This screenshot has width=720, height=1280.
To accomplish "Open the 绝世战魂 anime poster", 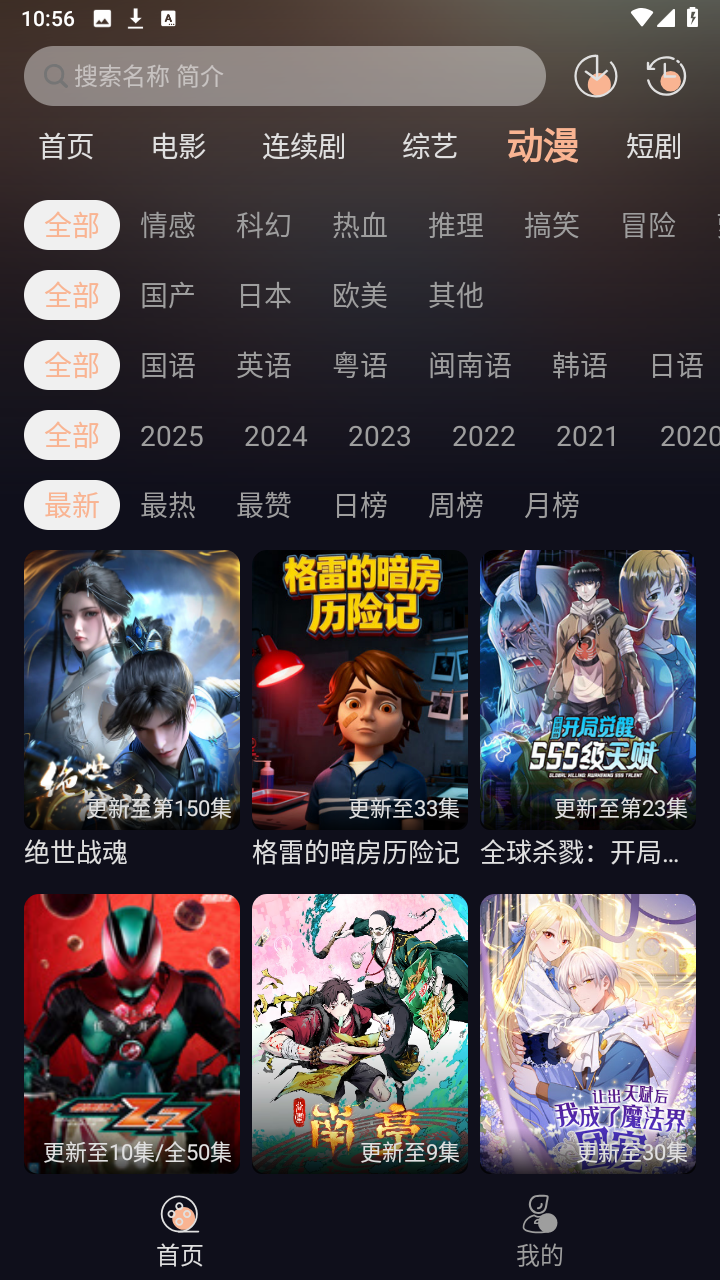I will coord(131,688).
